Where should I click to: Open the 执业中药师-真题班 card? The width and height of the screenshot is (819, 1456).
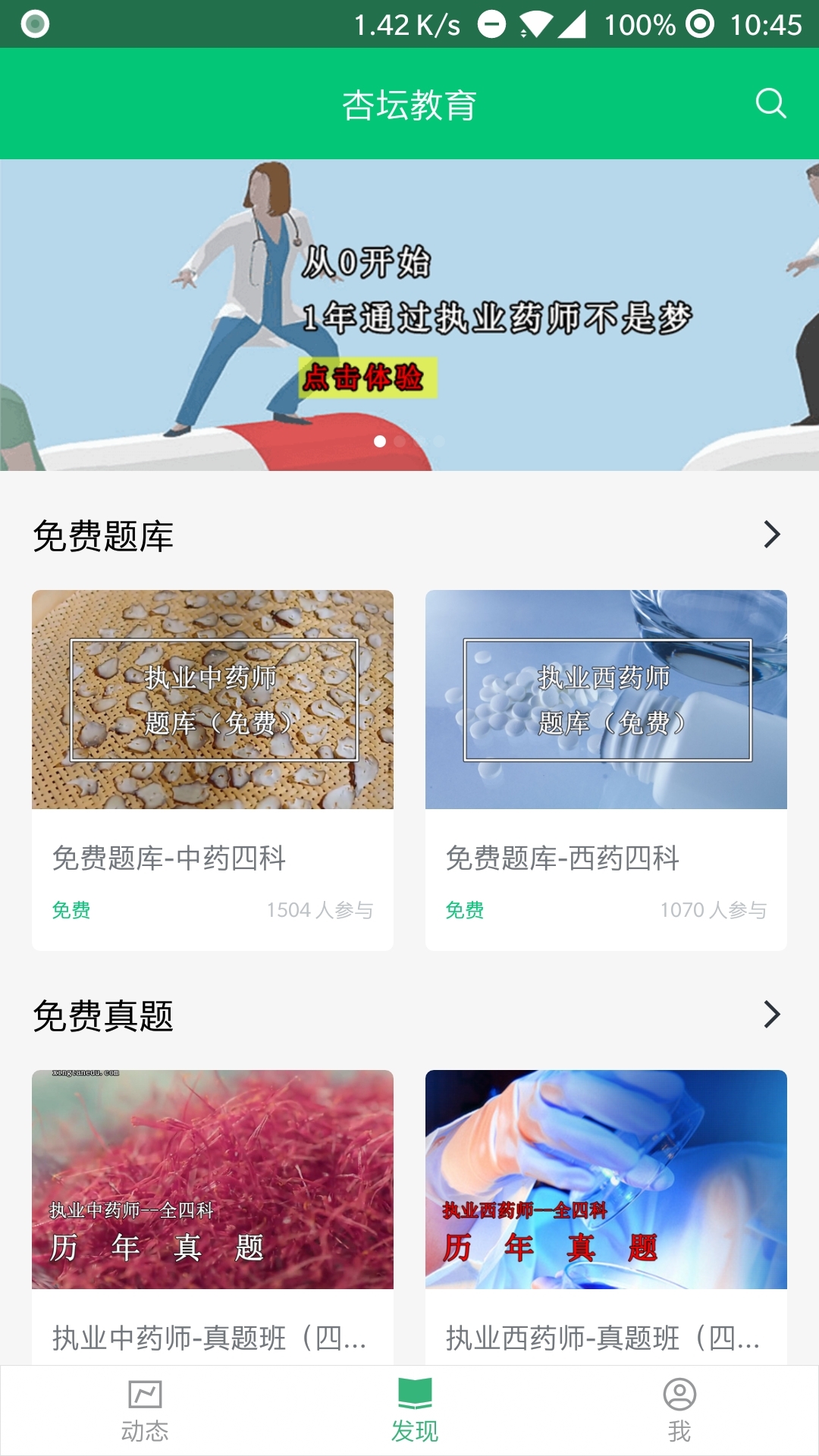tap(212, 1213)
